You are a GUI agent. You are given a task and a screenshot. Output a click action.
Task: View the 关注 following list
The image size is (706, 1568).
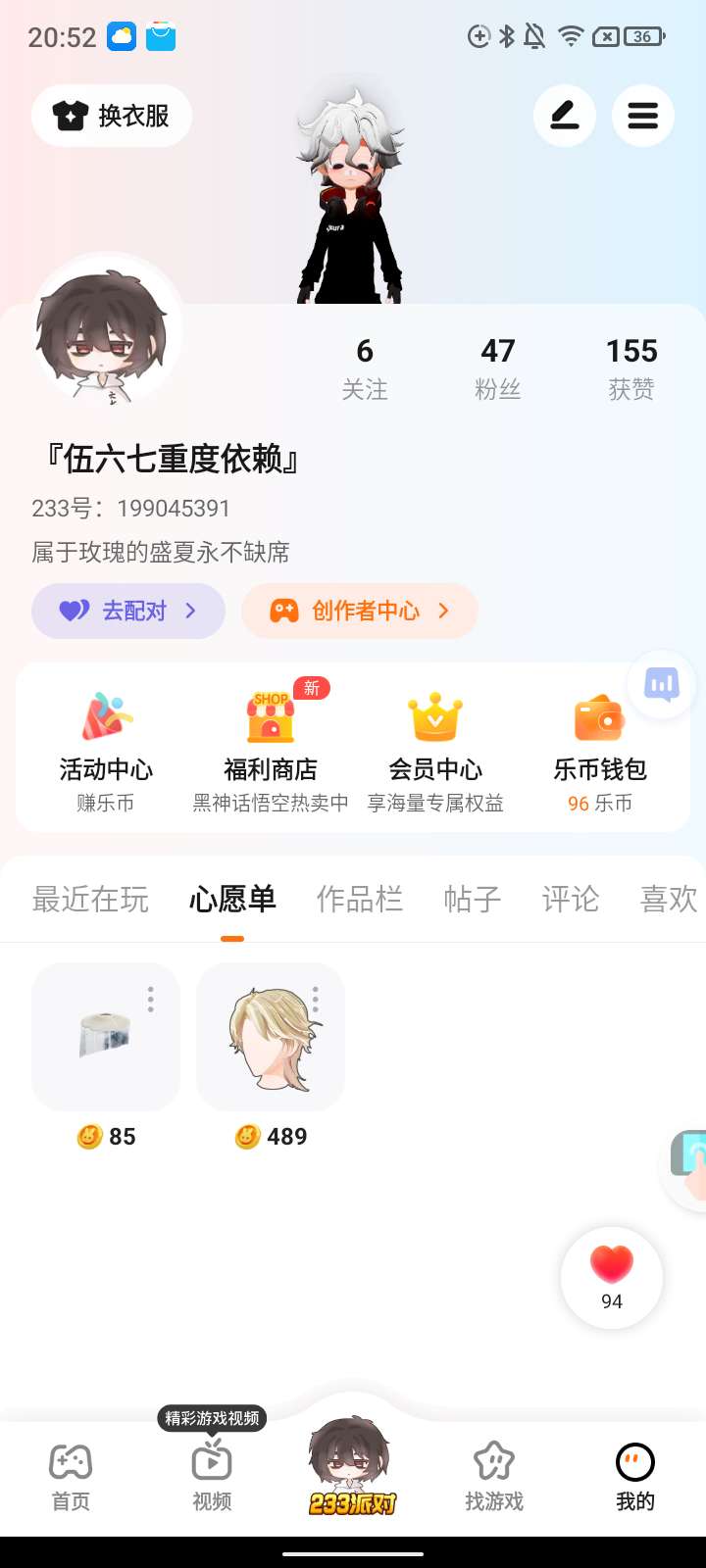[365, 367]
